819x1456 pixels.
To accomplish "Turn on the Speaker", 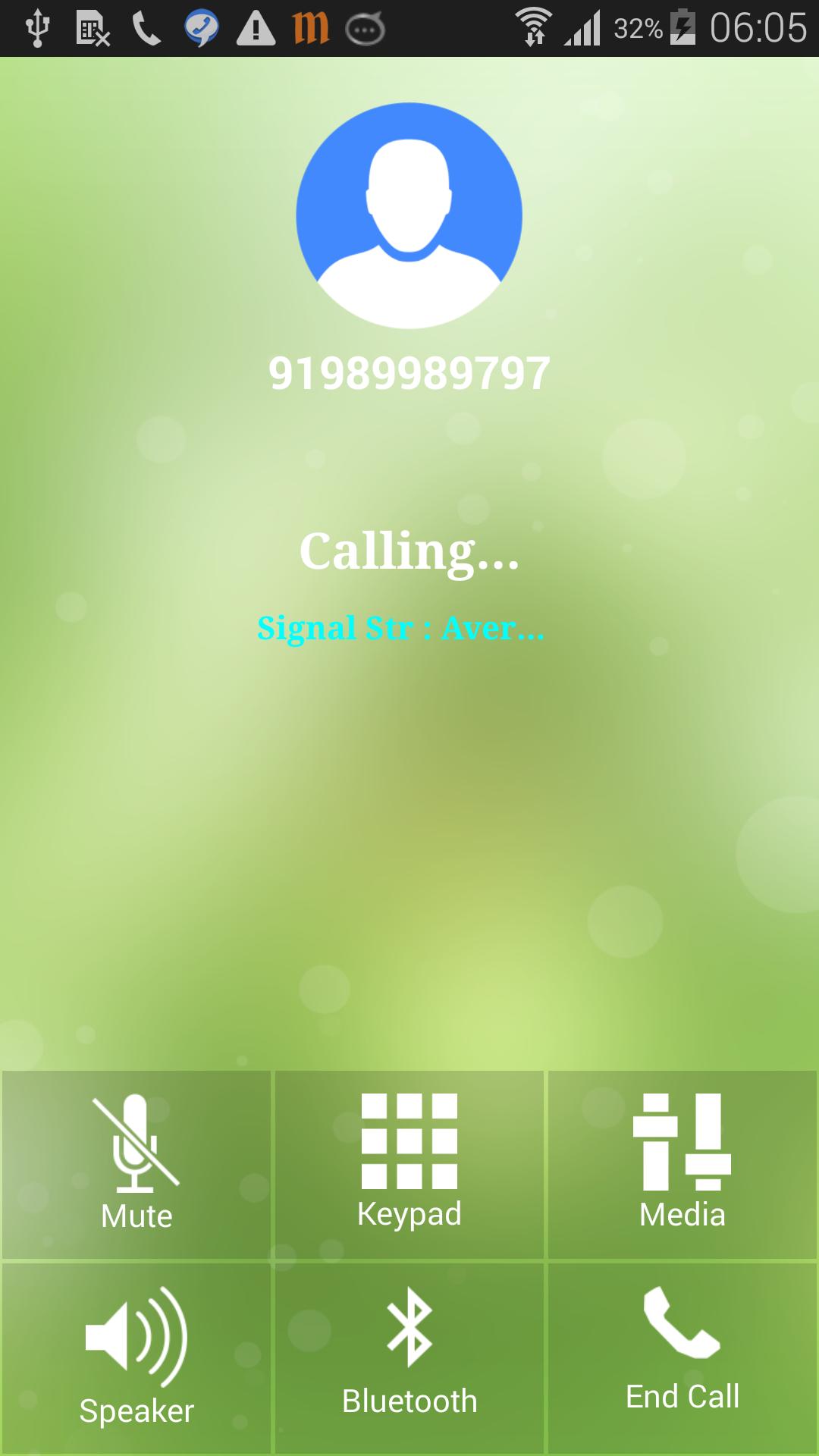I will [x=136, y=1357].
